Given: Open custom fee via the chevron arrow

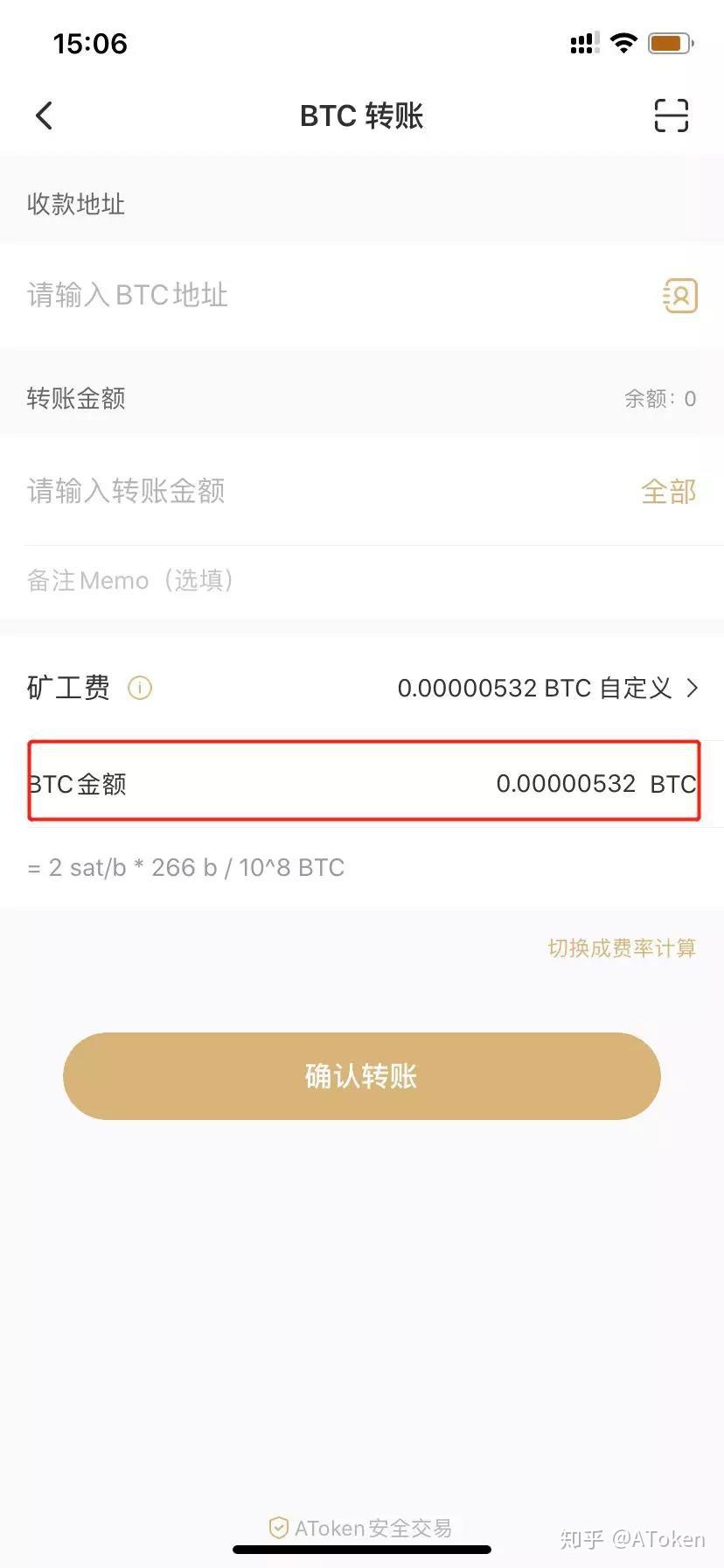Looking at the screenshot, I should [x=693, y=689].
